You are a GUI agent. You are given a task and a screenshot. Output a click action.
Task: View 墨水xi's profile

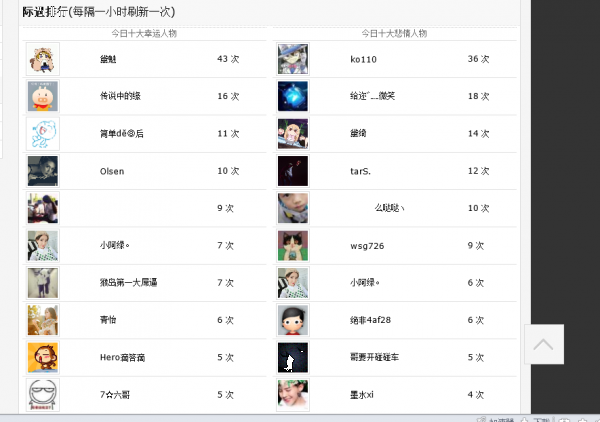pyautogui.click(x=362, y=395)
